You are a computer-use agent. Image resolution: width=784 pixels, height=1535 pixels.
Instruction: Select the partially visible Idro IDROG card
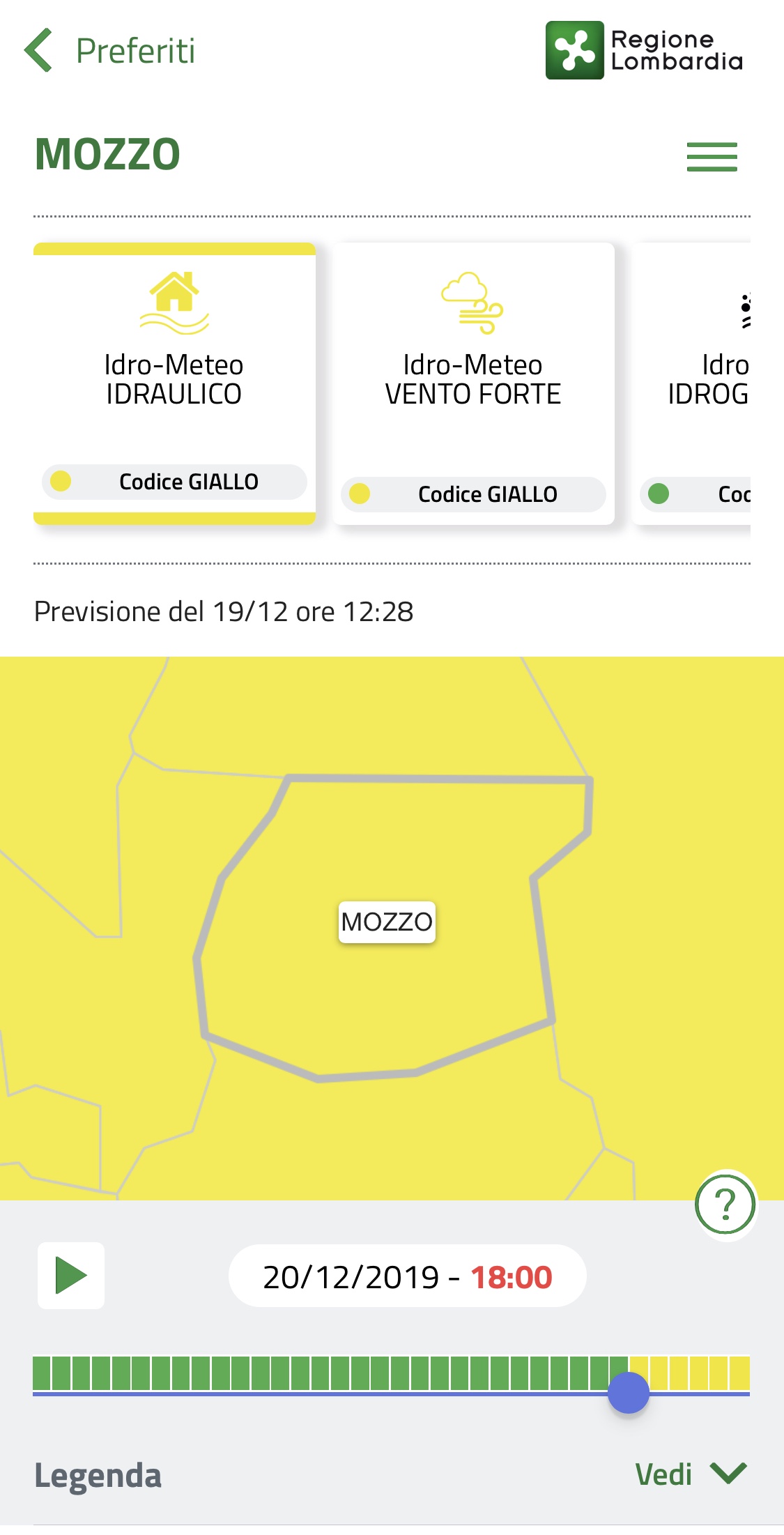697,383
